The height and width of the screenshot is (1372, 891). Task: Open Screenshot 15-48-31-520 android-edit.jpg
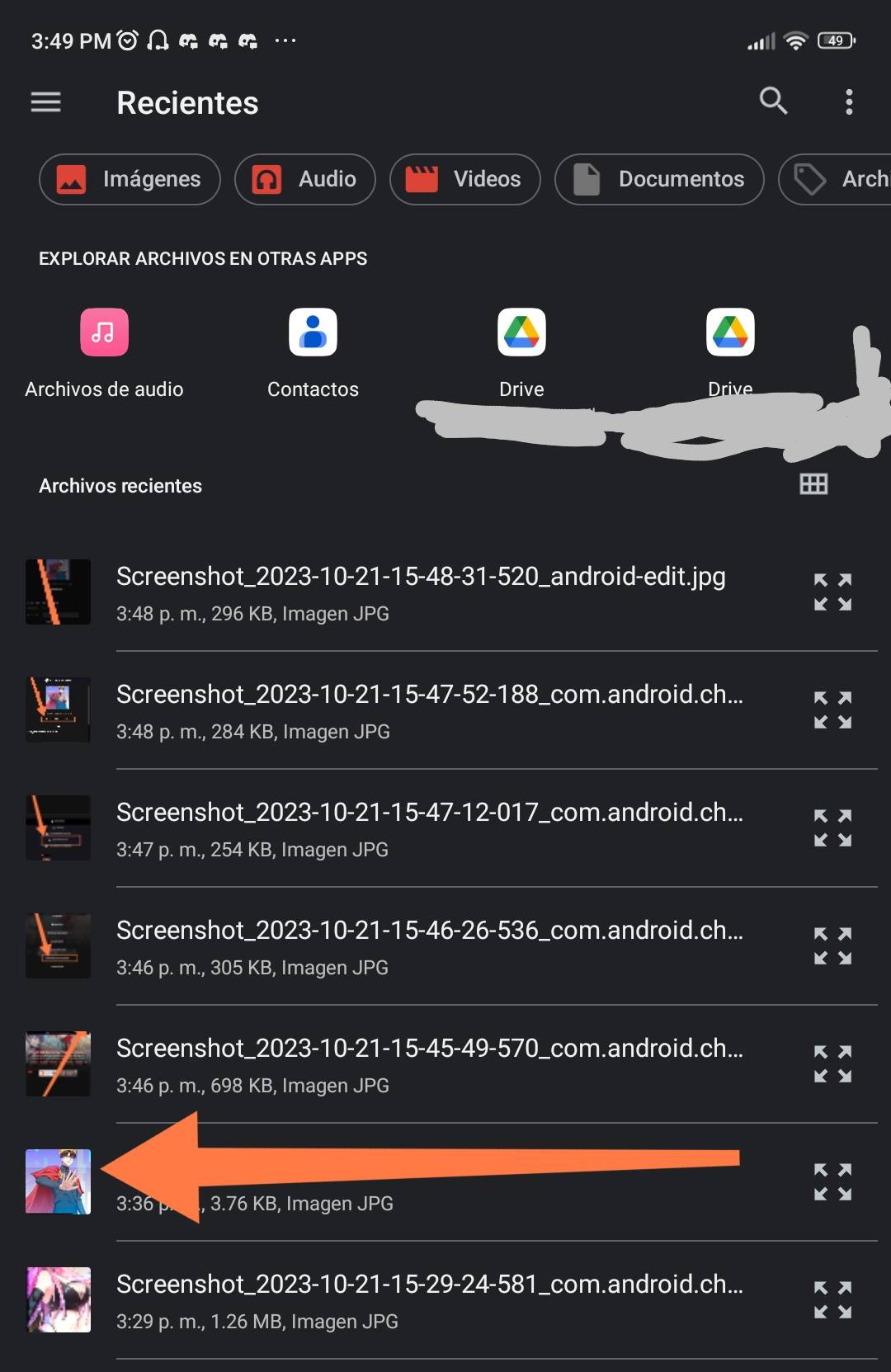click(421, 592)
